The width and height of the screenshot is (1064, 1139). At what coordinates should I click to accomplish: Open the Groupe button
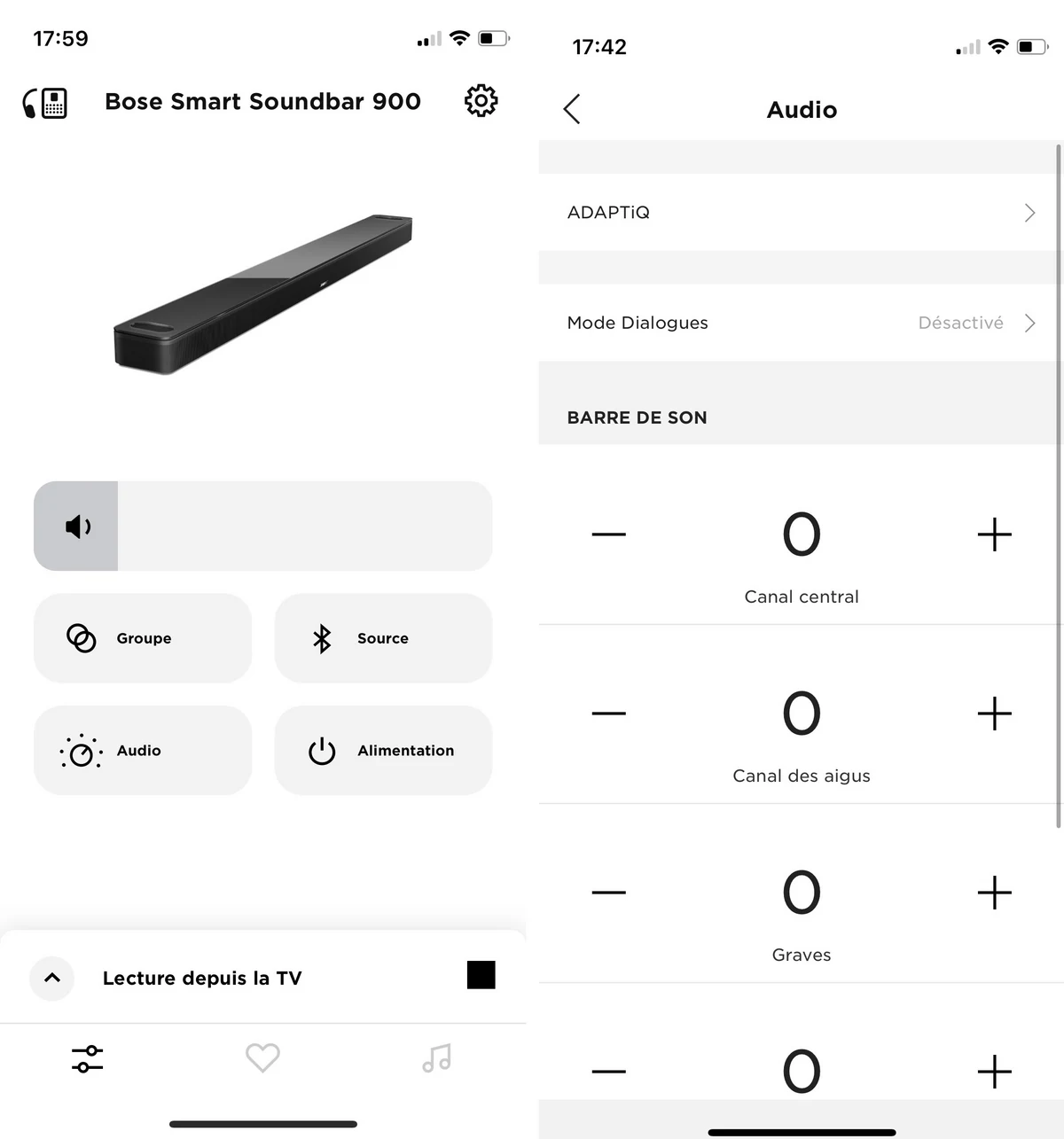pos(143,638)
